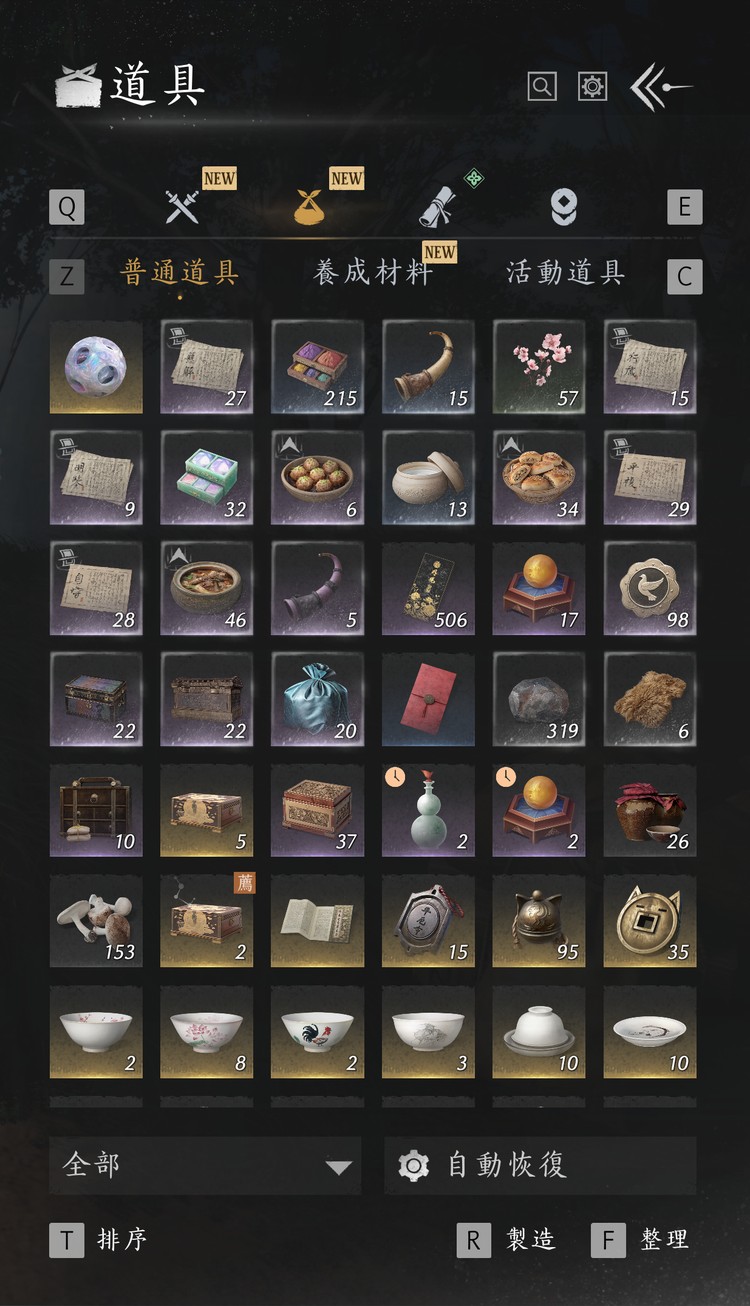Select the blue cloth pouch with 20

pyautogui.click(x=317, y=699)
